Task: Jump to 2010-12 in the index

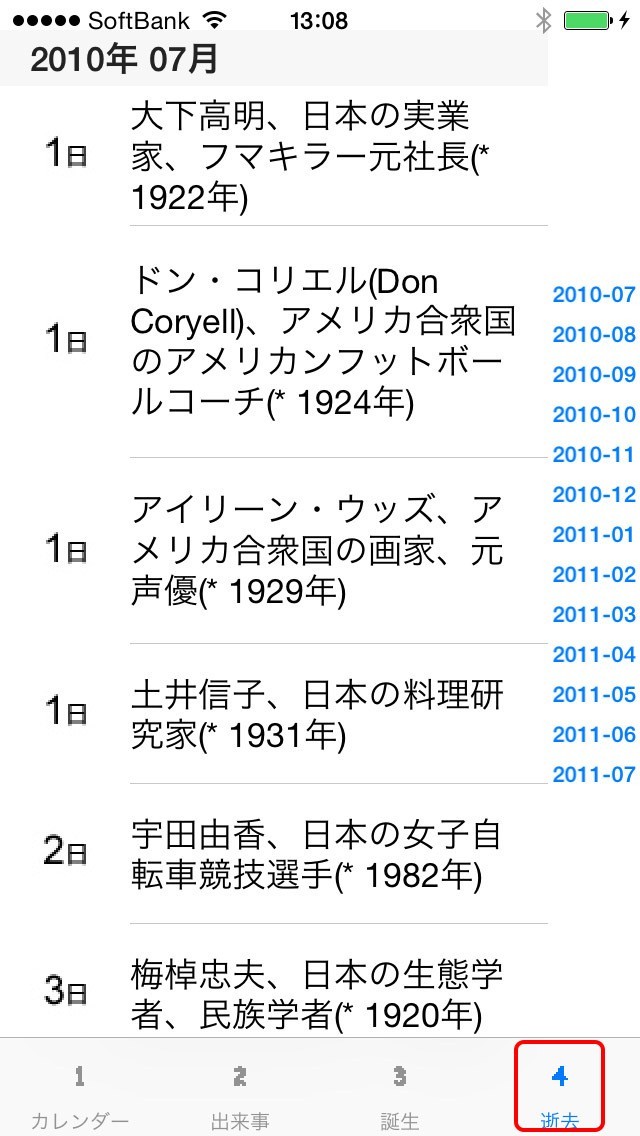Action: (594, 494)
